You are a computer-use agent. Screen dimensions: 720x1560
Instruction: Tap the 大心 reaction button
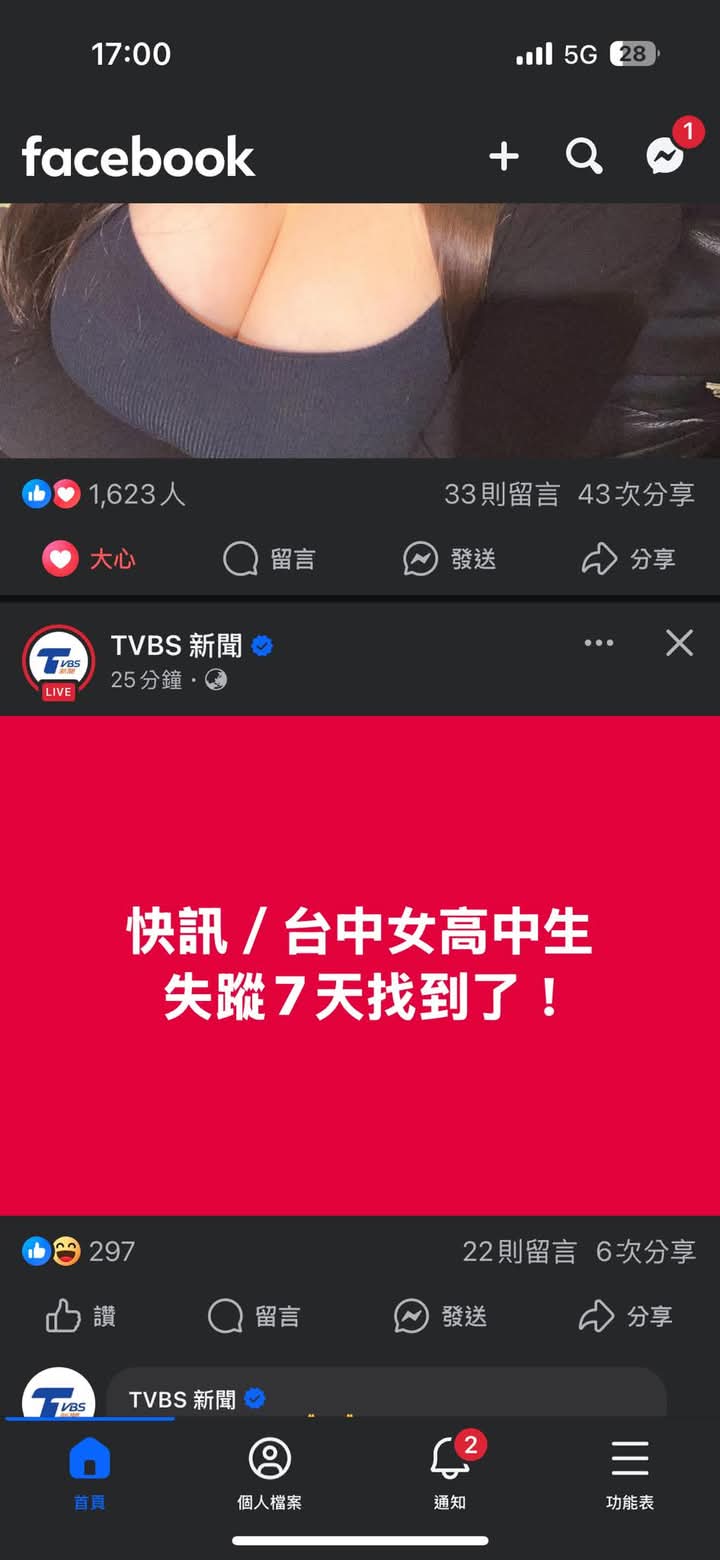pyautogui.click(x=89, y=559)
